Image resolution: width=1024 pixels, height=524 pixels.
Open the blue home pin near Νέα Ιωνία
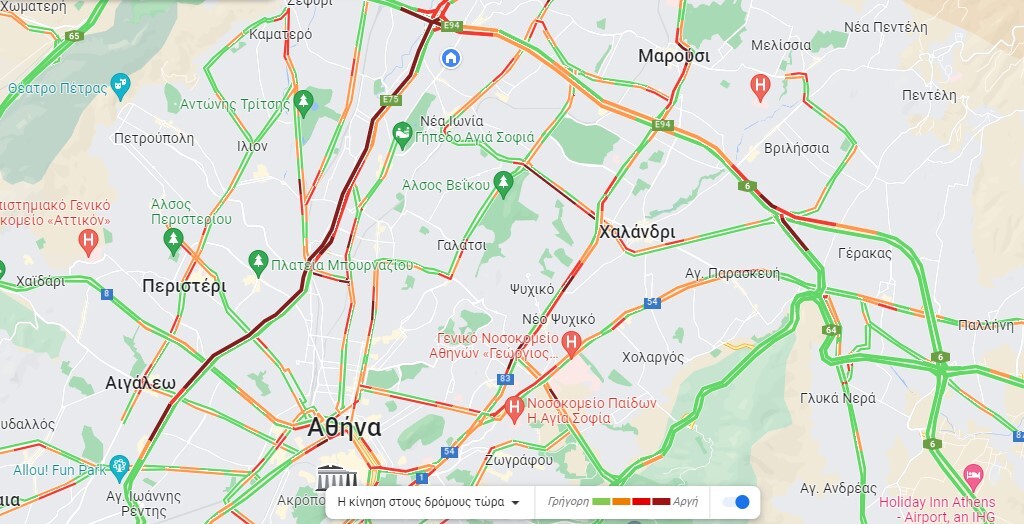click(x=451, y=58)
